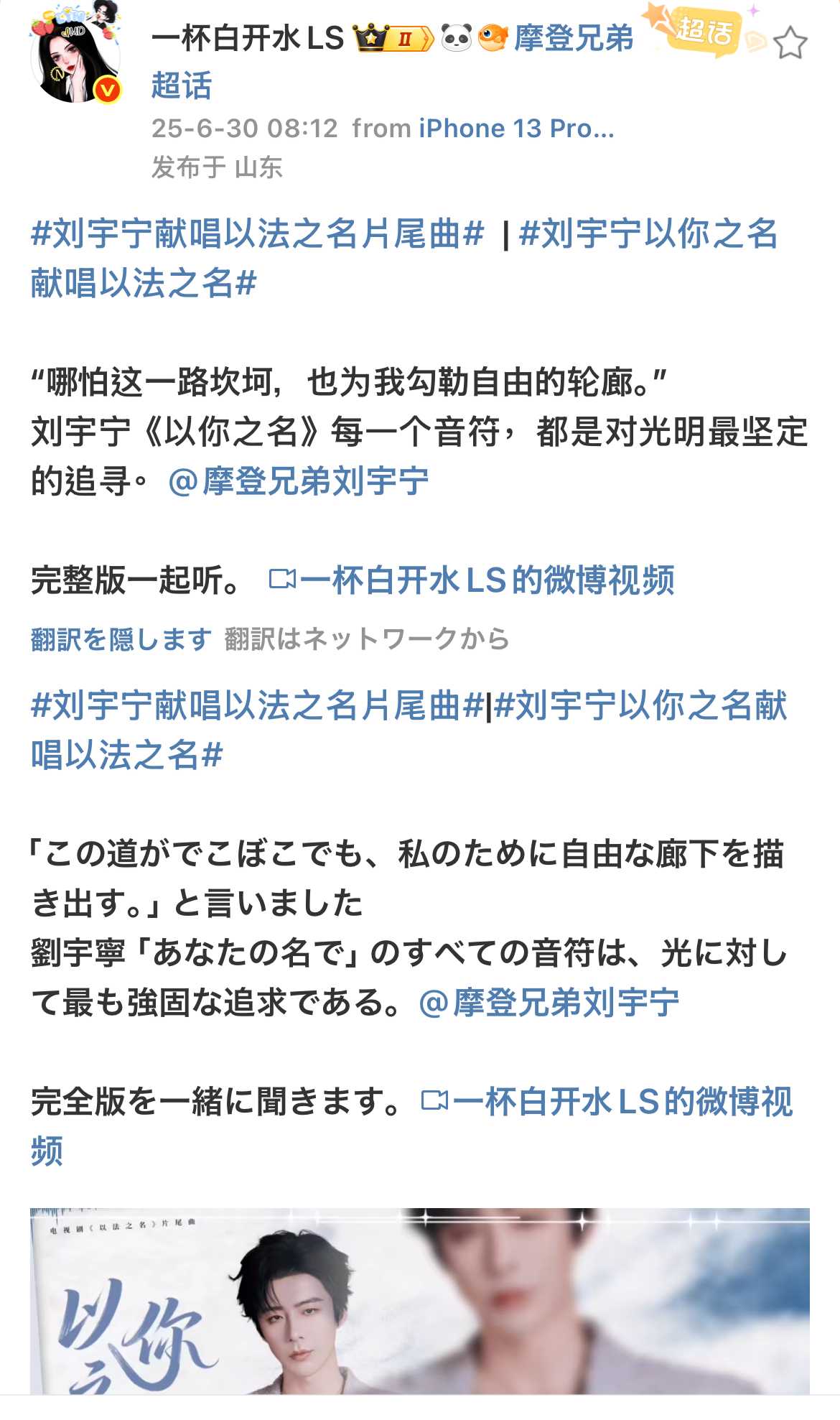Viewport: 840px width, 1420px height.
Task: Favorite this post with the star icon
Action: point(790,43)
